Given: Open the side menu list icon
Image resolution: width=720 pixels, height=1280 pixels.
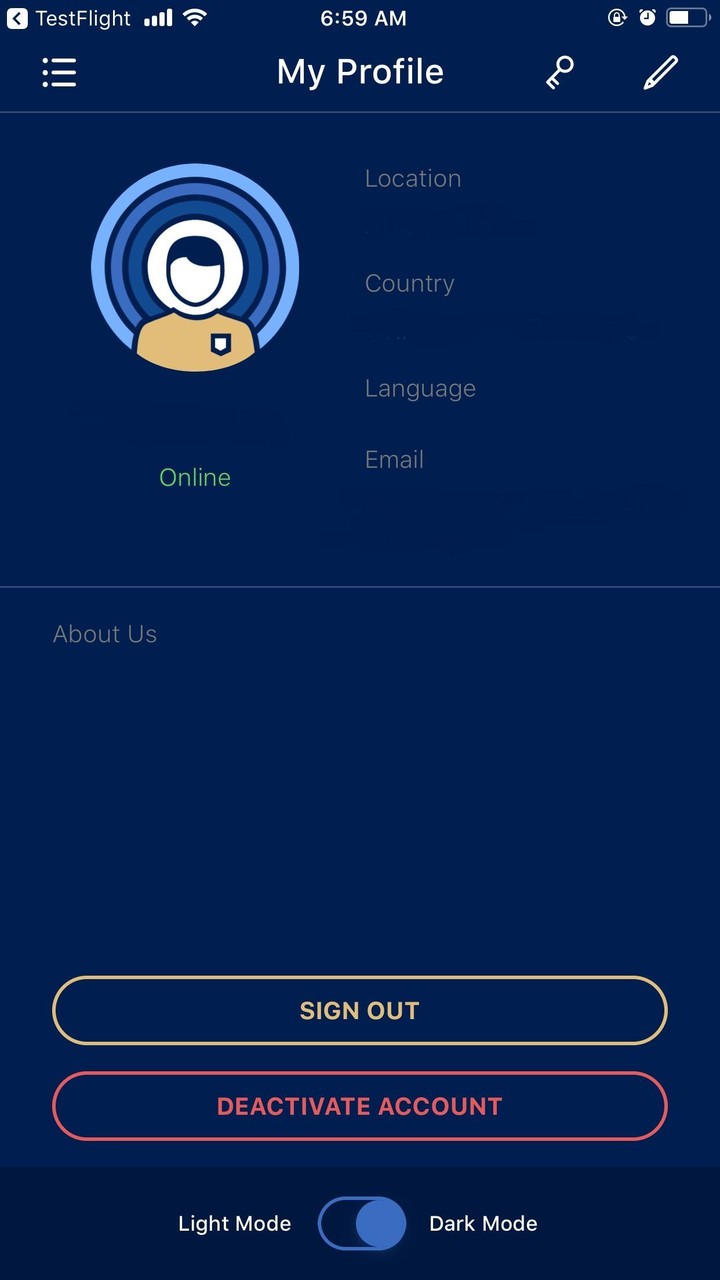Looking at the screenshot, I should 59,72.
